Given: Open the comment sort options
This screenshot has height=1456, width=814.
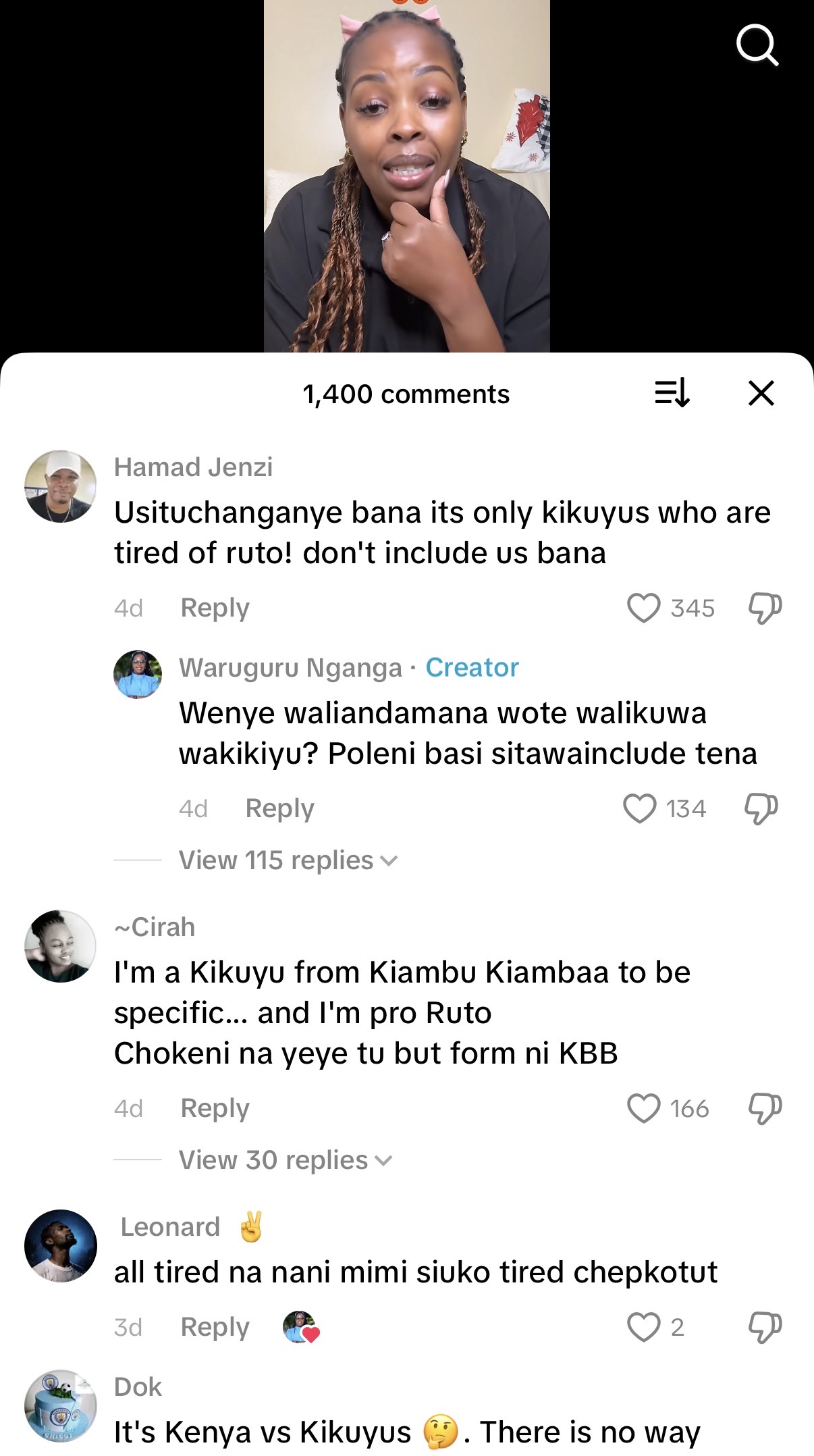Looking at the screenshot, I should (672, 393).
